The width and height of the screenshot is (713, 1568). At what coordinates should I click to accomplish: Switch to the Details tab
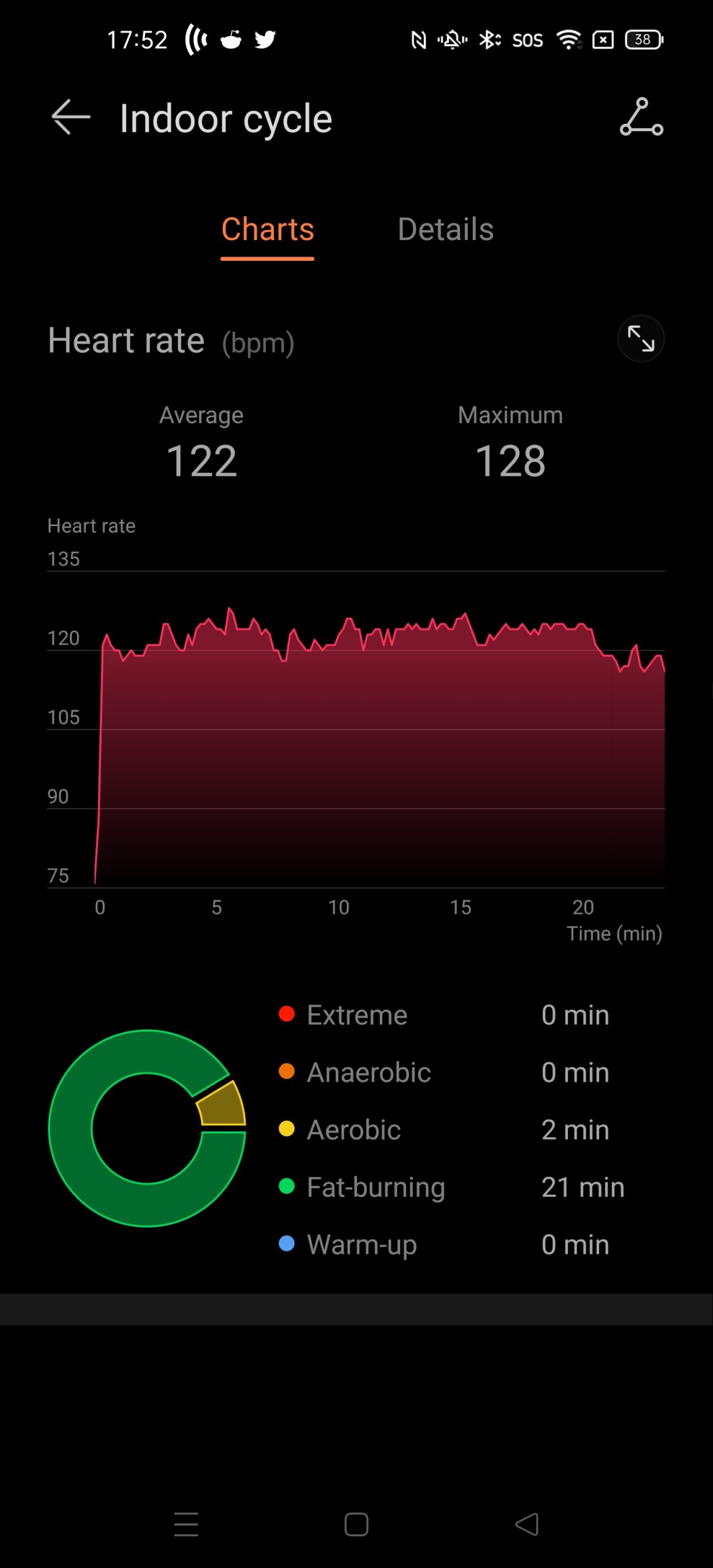[445, 230]
